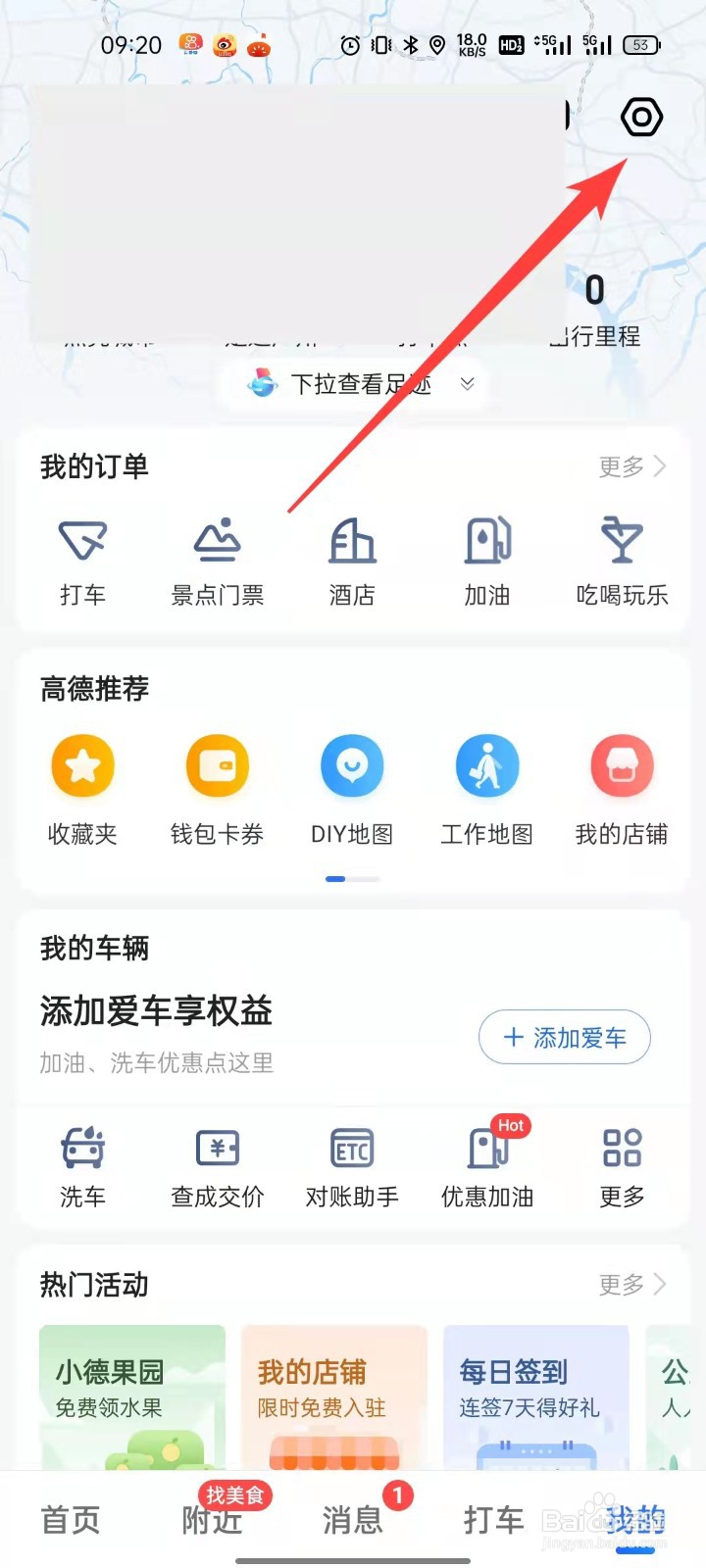
Task: Switch to the 消息 tab
Action: click(x=355, y=1521)
